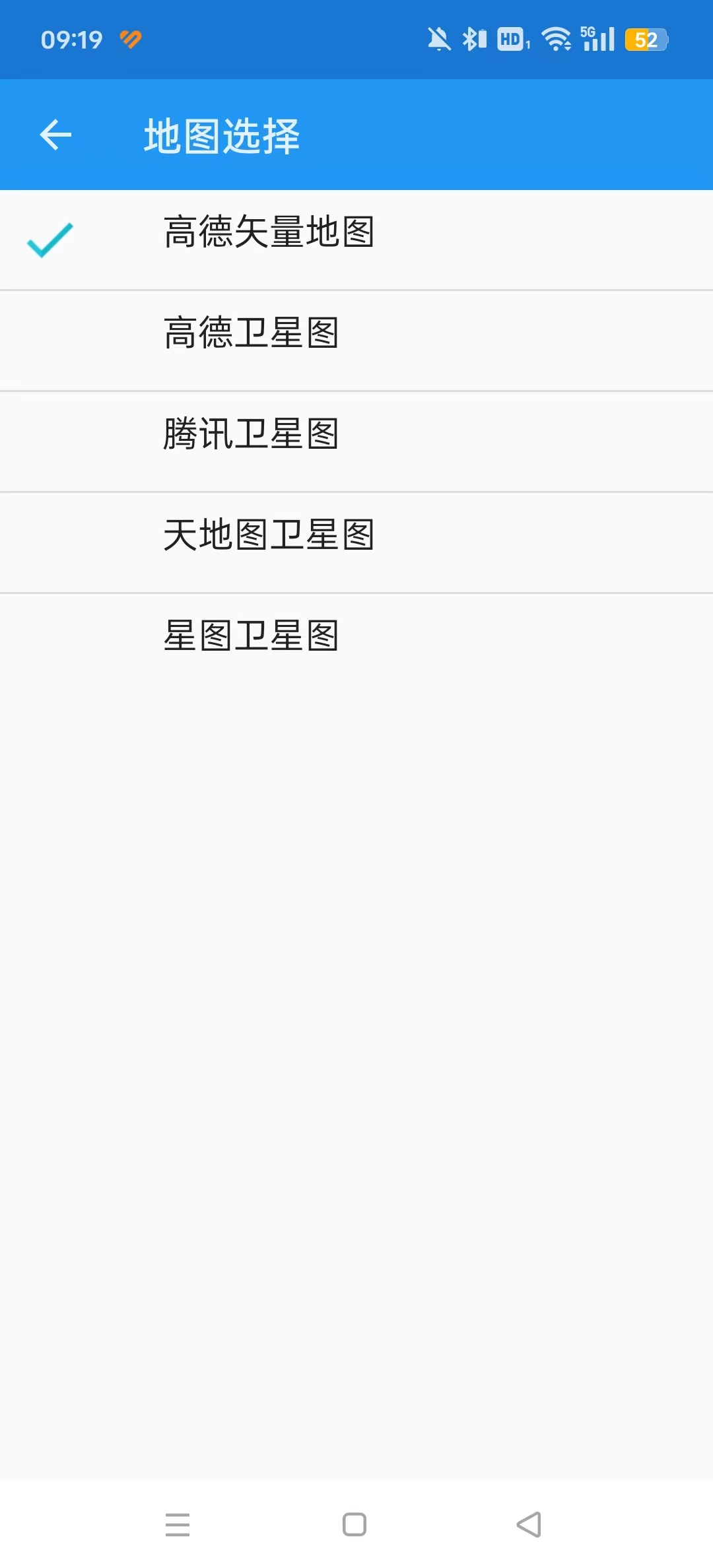Select 高德矢量地图 as the map

pyautogui.click(x=356, y=240)
